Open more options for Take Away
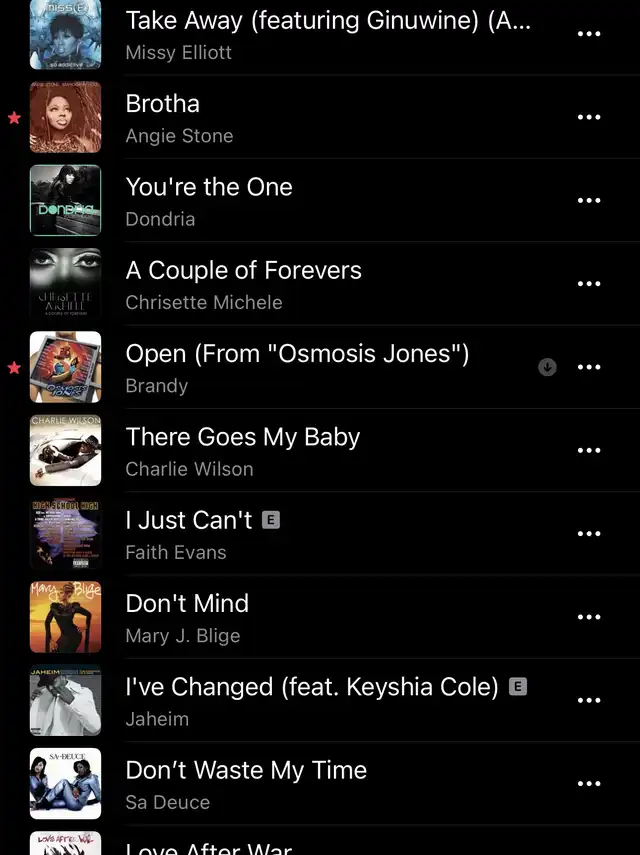 point(590,34)
